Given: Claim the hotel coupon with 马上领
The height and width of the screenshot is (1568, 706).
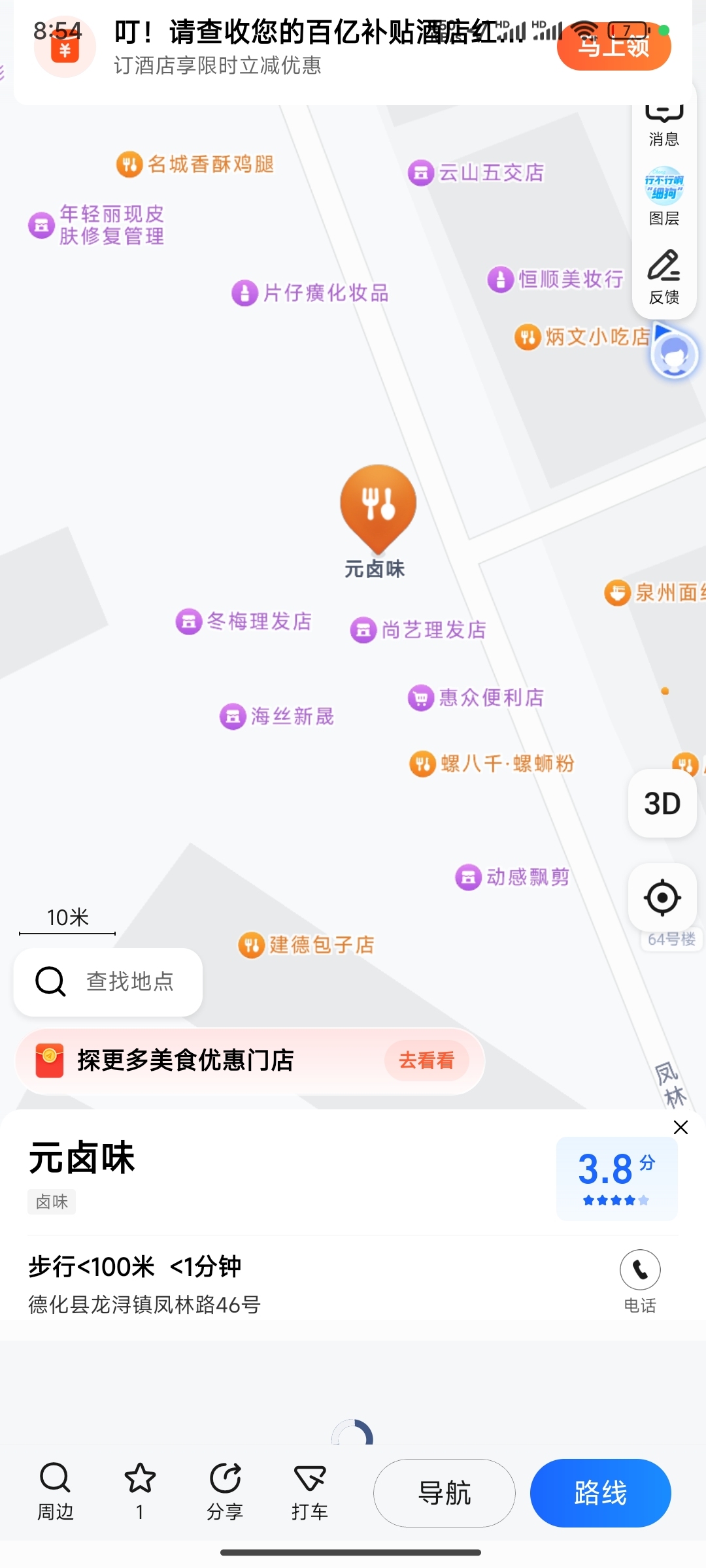Looking at the screenshot, I should coord(613,47).
